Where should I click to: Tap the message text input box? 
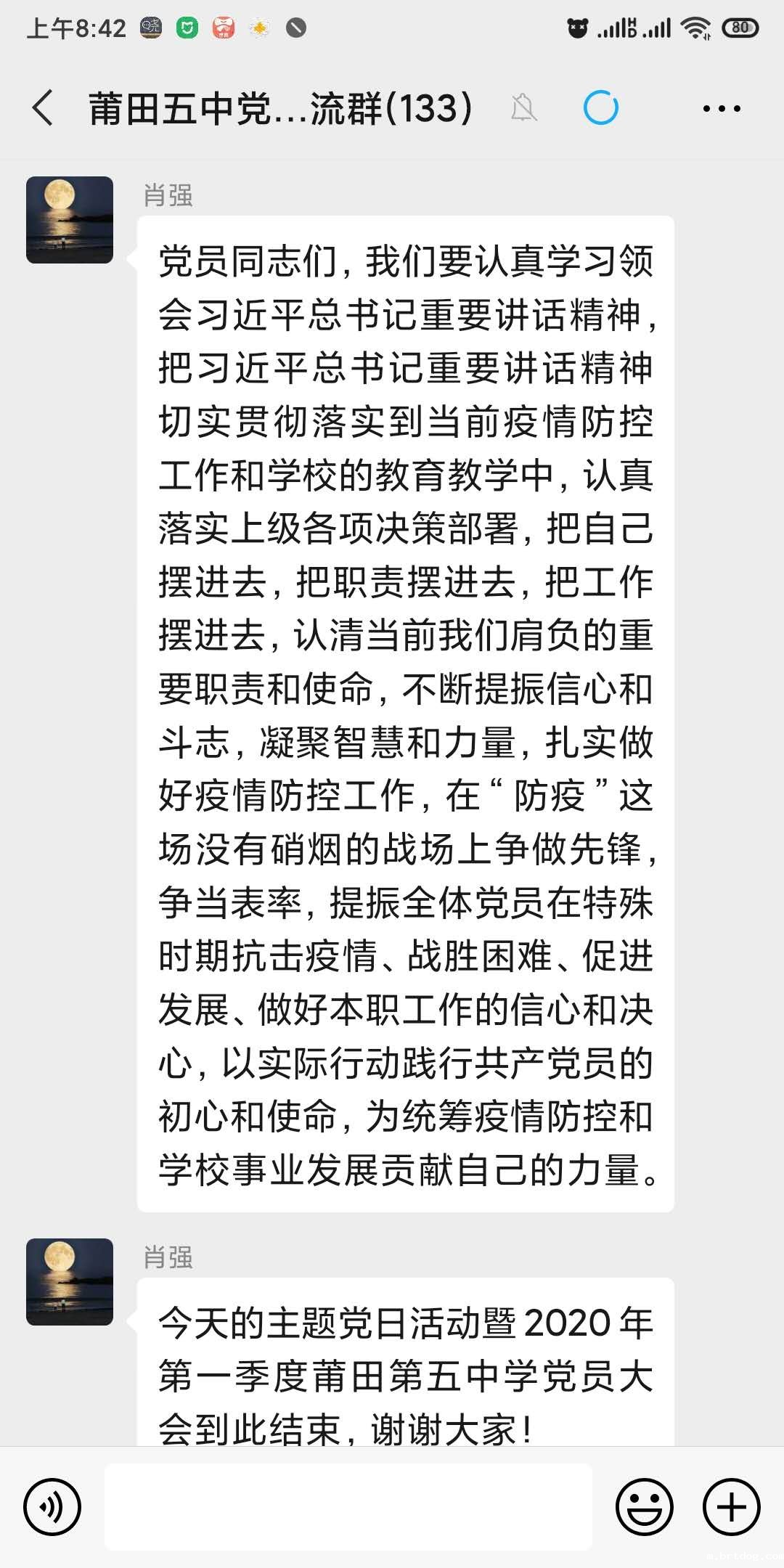[x=348, y=1507]
